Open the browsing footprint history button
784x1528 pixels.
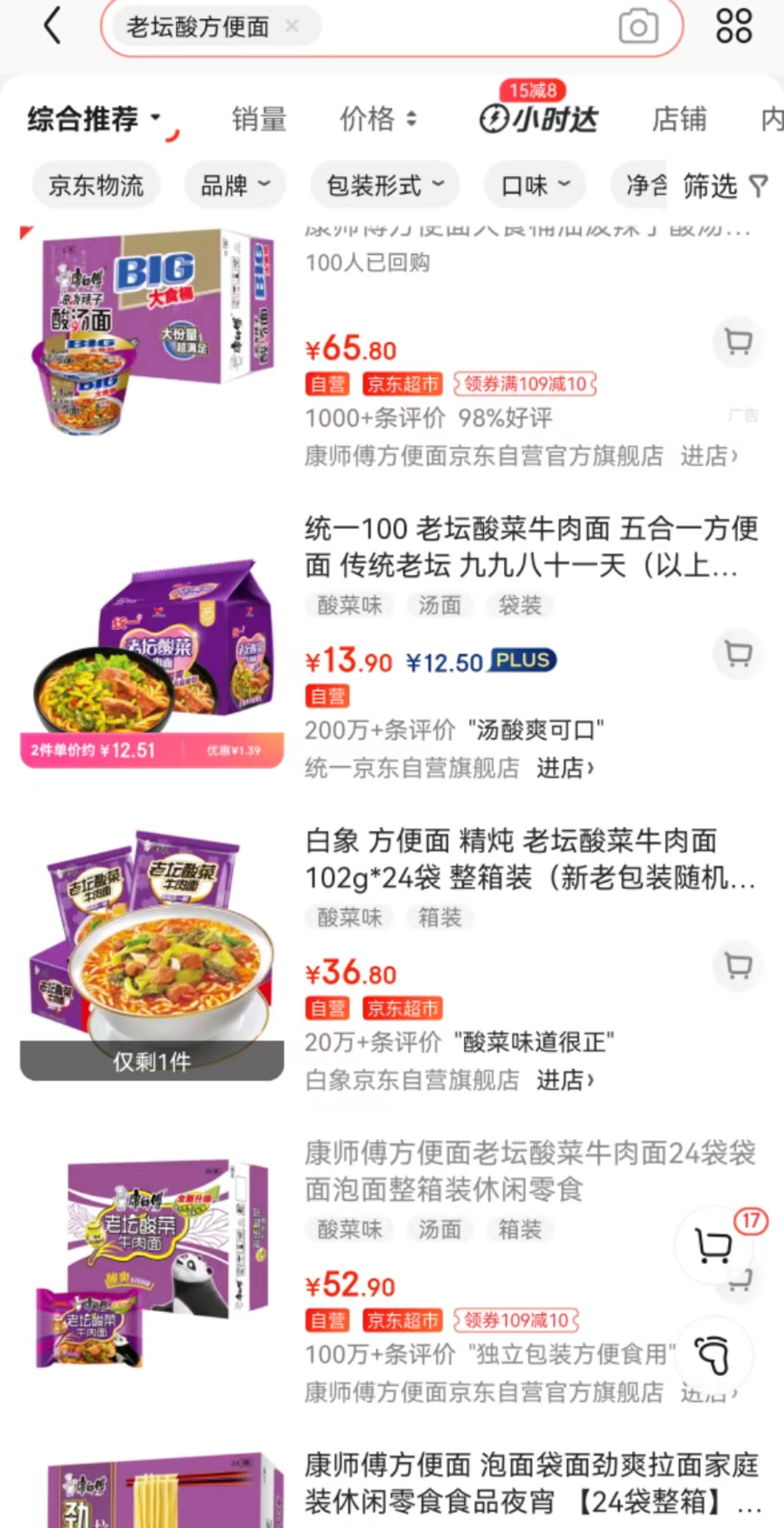point(713,1355)
